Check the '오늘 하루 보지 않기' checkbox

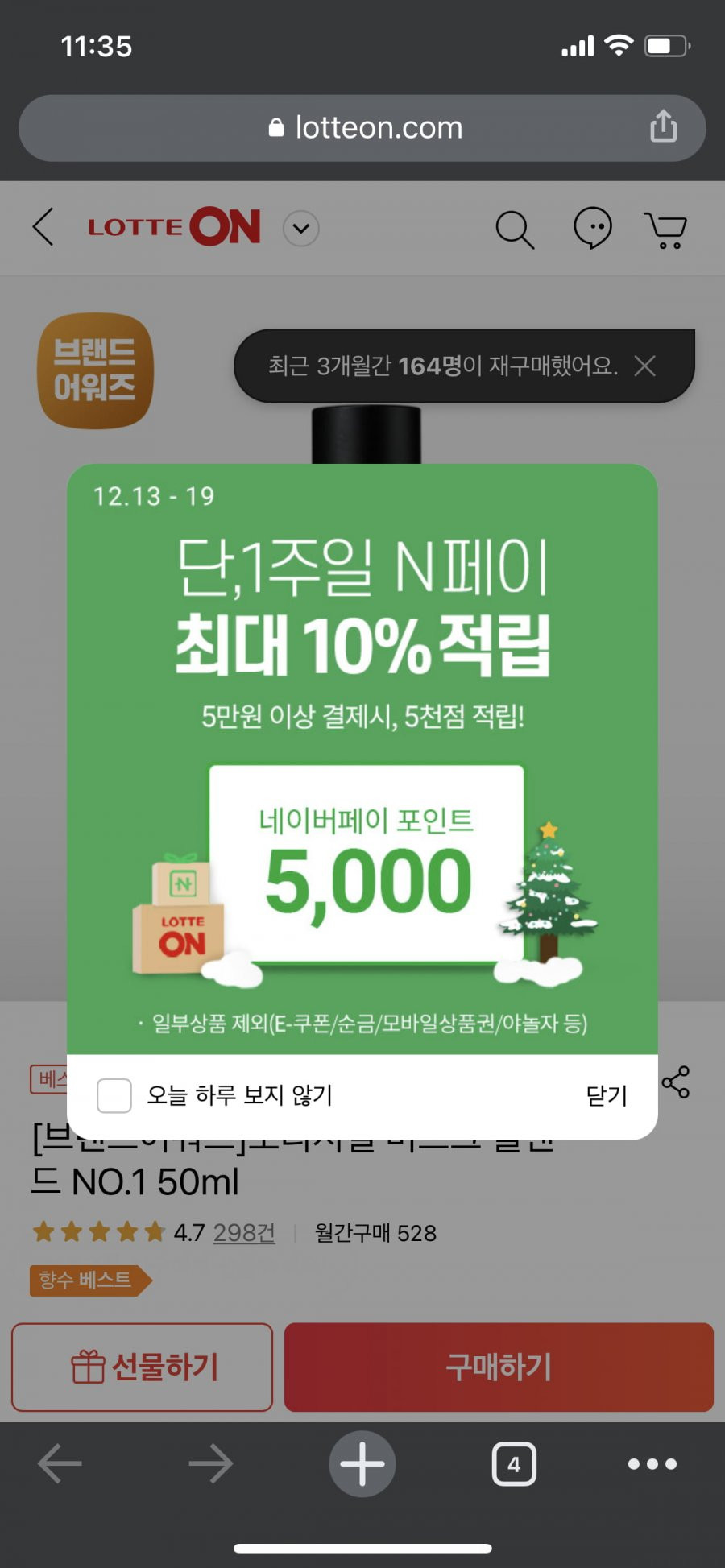114,1095
